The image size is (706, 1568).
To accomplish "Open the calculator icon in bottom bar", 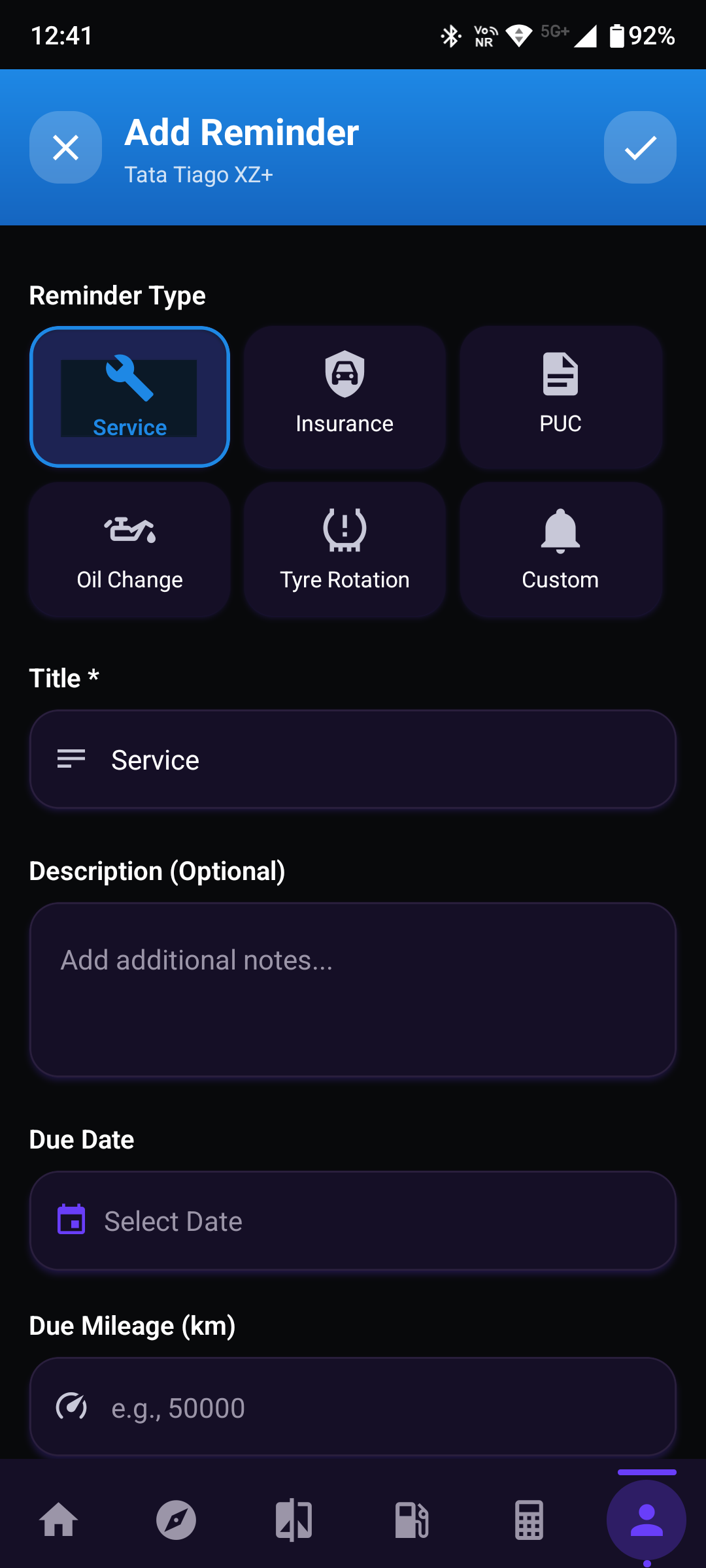I will 528,1519.
